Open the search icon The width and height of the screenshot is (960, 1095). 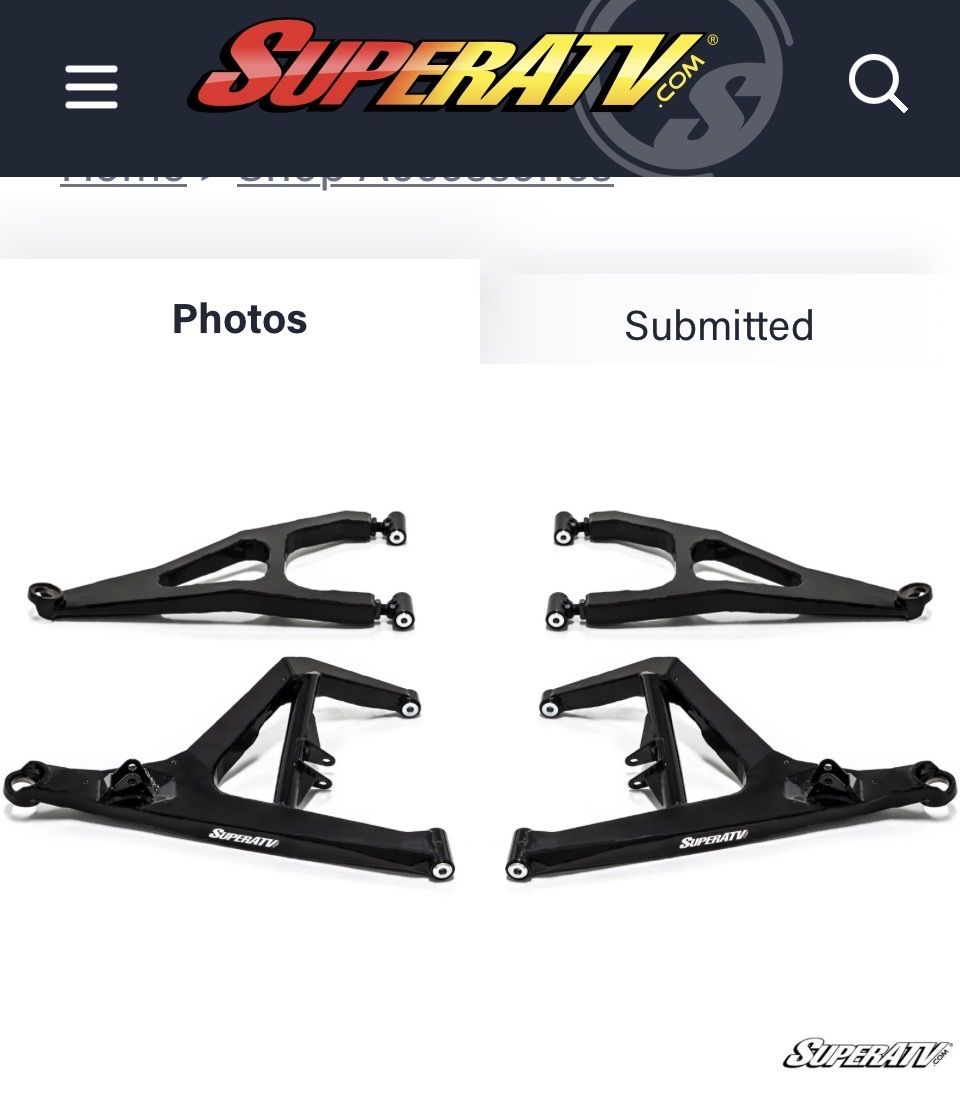click(x=877, y=84)
